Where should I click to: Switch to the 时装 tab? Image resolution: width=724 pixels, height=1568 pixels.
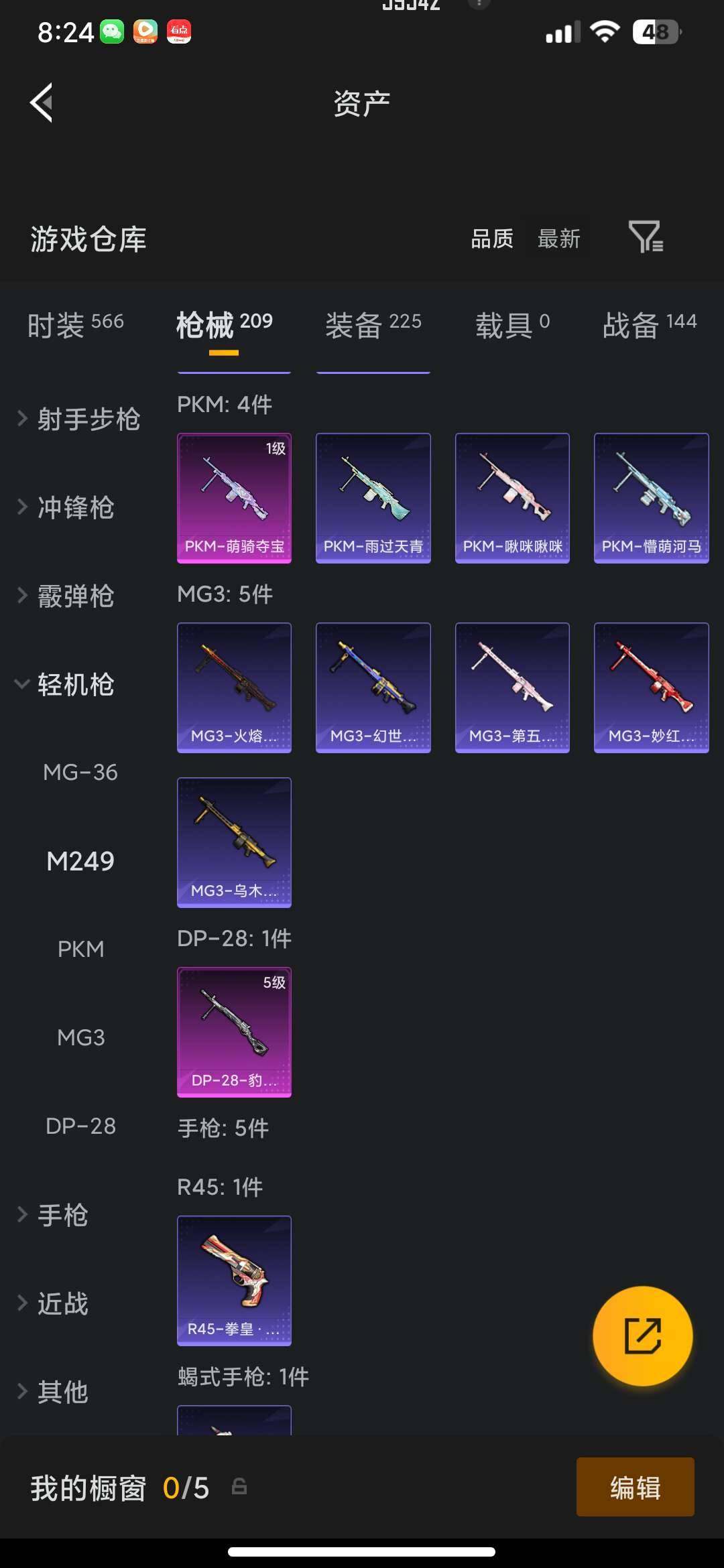click(x=76, y=324)
